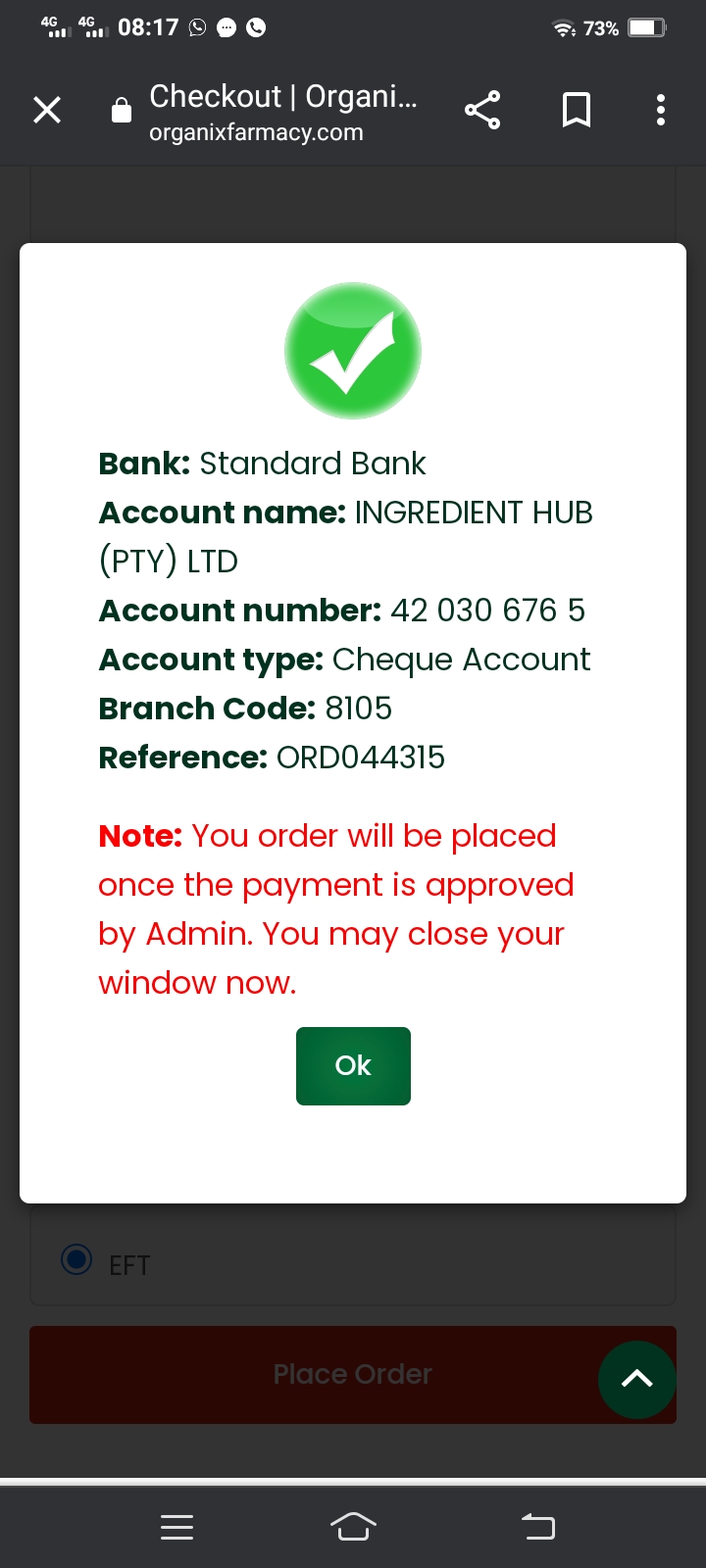Share the checkout page
706x1568 pixels.
(482, 110)
